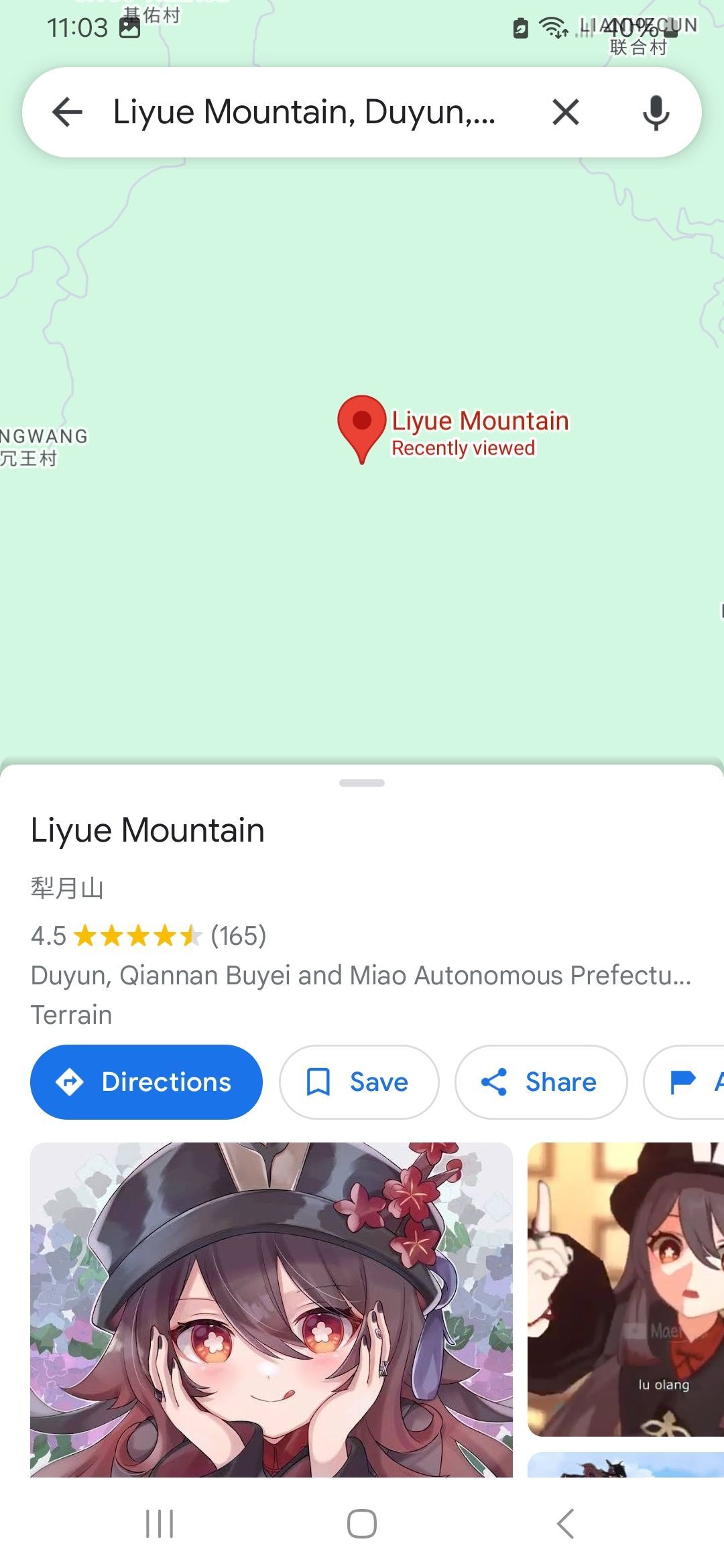The height and width of the screenshot is (1568, 724).
Task: Tap the 4.5 star rating
Action: pyautogui.click(x=47, y=936)
